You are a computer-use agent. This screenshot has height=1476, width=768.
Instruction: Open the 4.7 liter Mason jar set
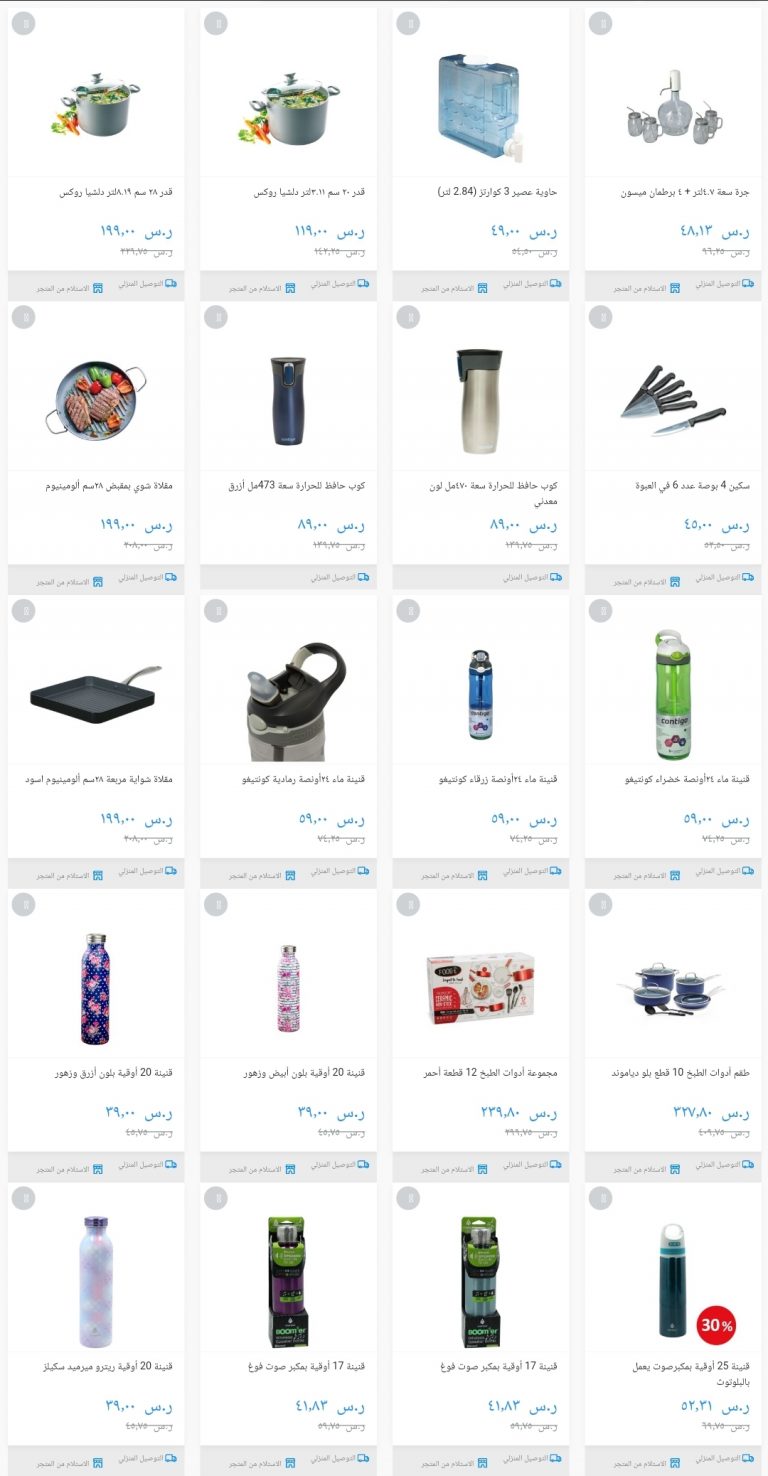[673, 153]
